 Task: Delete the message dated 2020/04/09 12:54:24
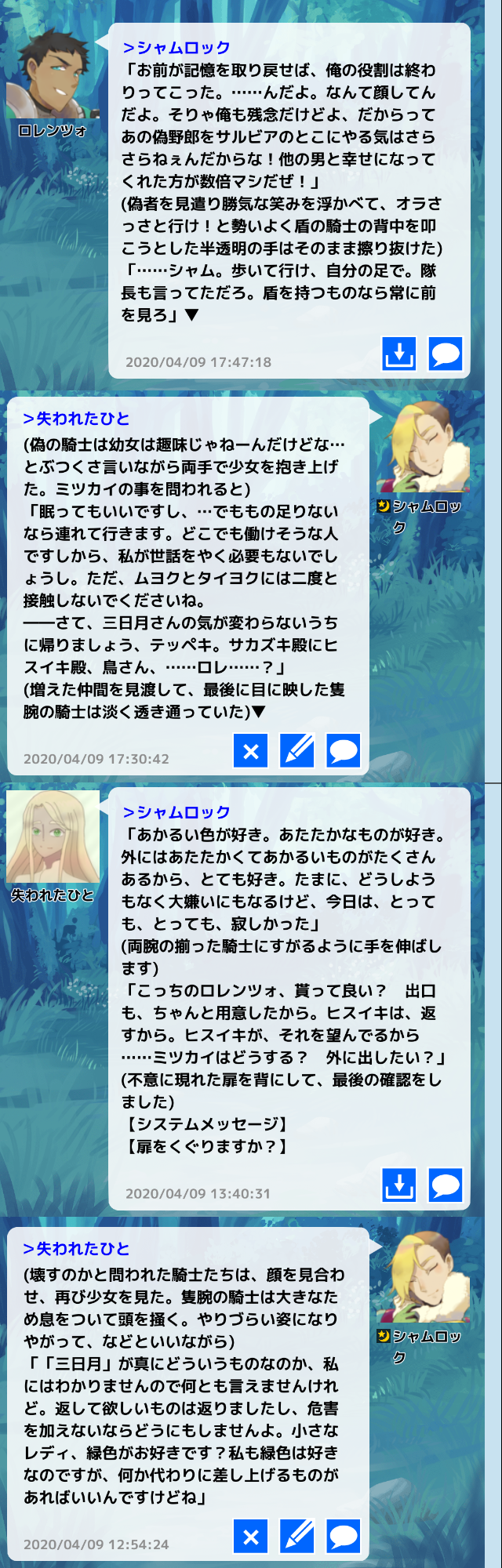[x=251, y=1537]
